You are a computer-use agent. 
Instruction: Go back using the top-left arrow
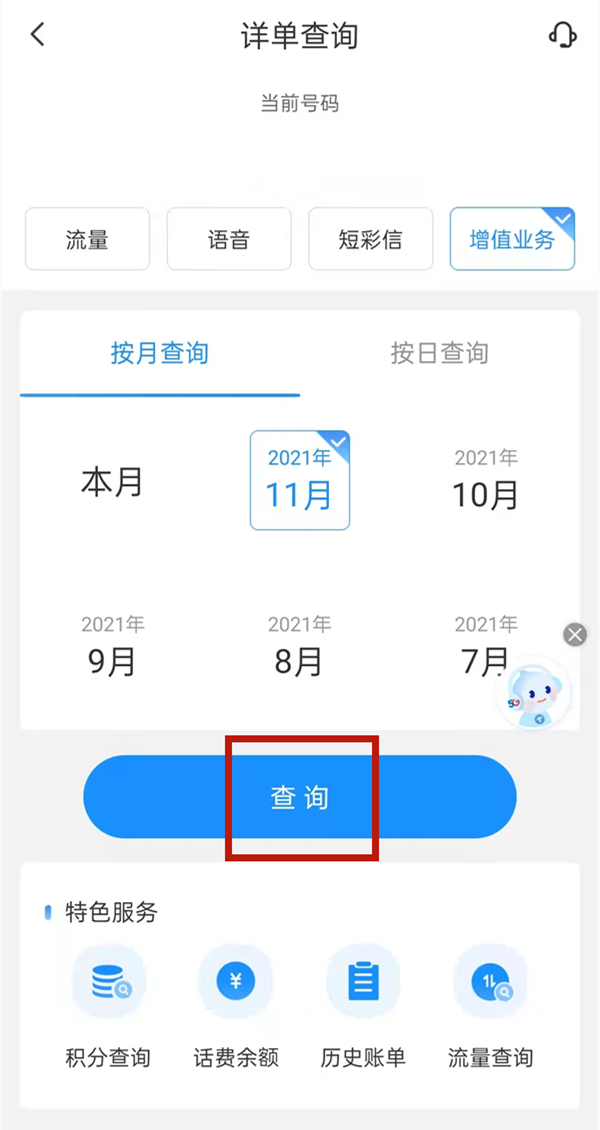tap(38, 35)
